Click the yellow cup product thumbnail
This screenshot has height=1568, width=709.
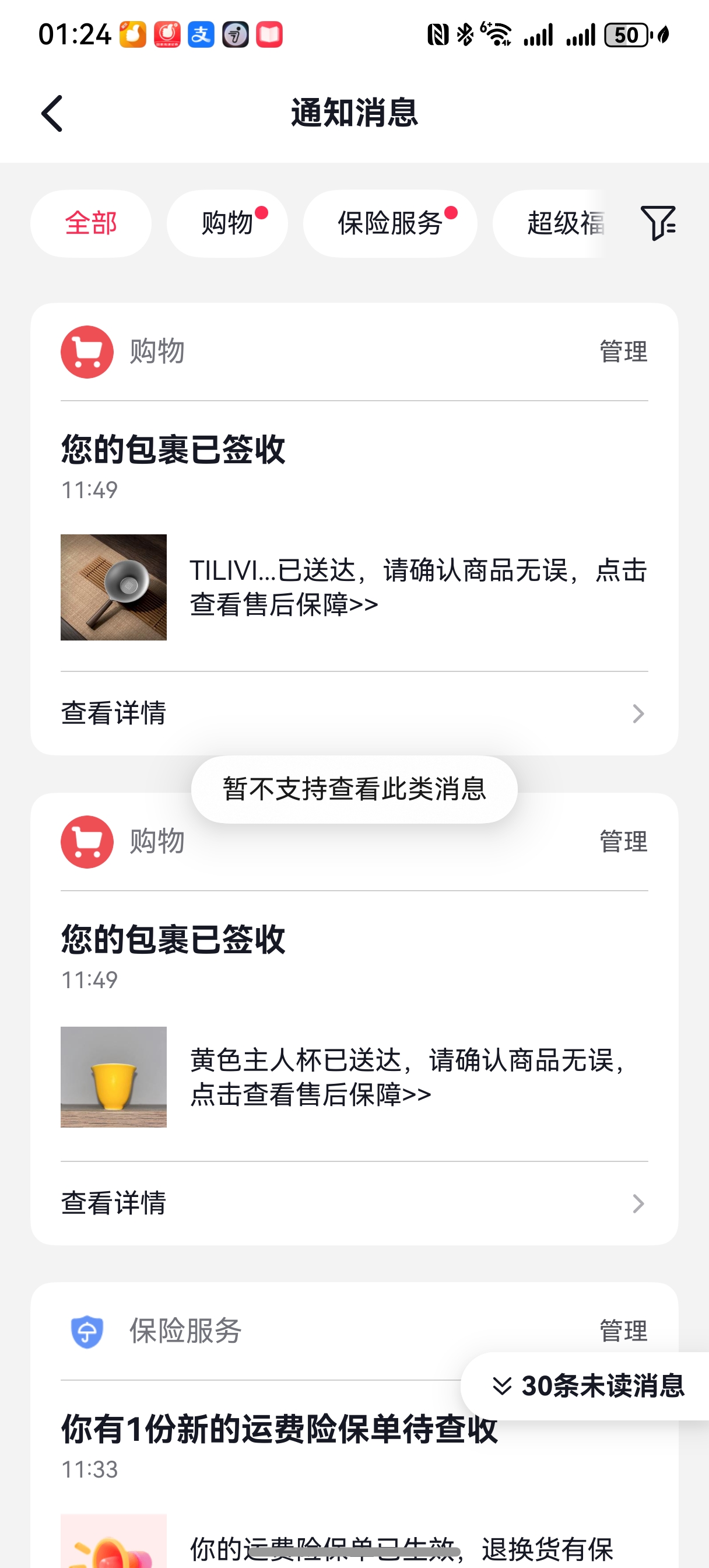click(x=113, y=1077)
